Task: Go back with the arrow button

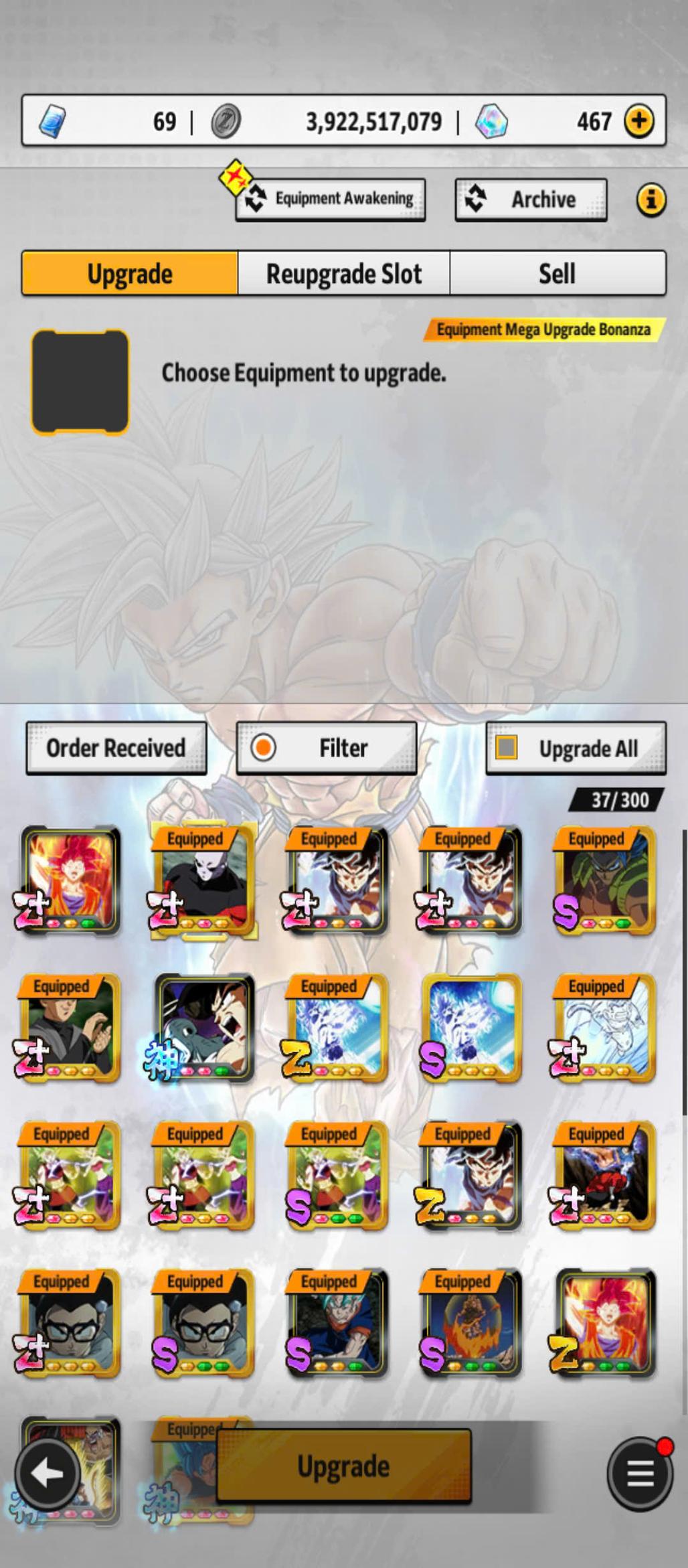Action: [47, 1473]
